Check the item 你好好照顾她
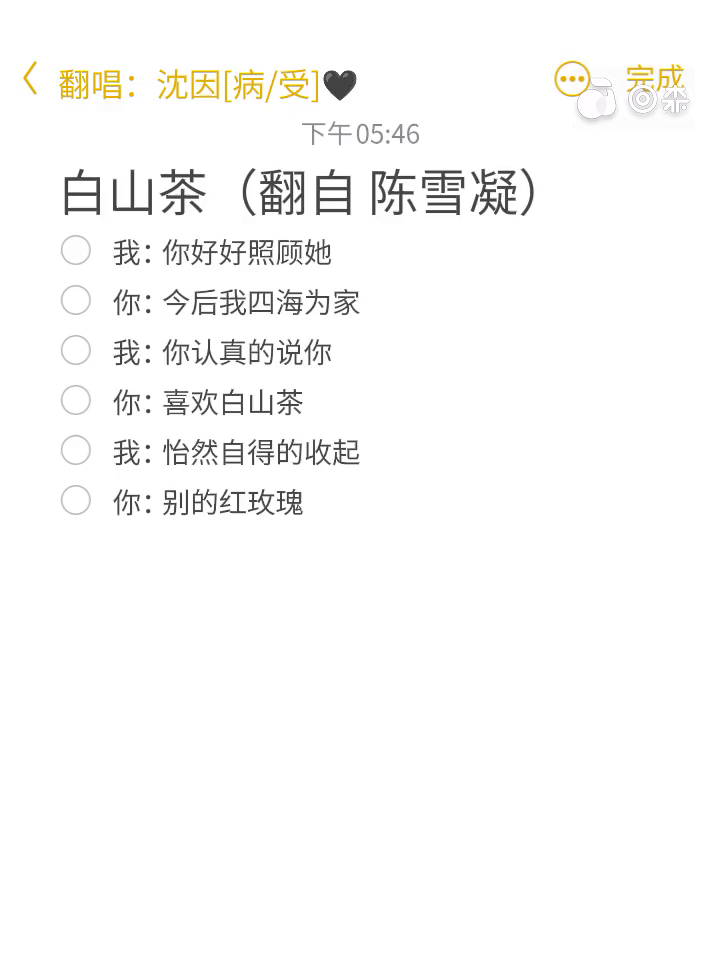718x960 pixels. pos(76,250)
